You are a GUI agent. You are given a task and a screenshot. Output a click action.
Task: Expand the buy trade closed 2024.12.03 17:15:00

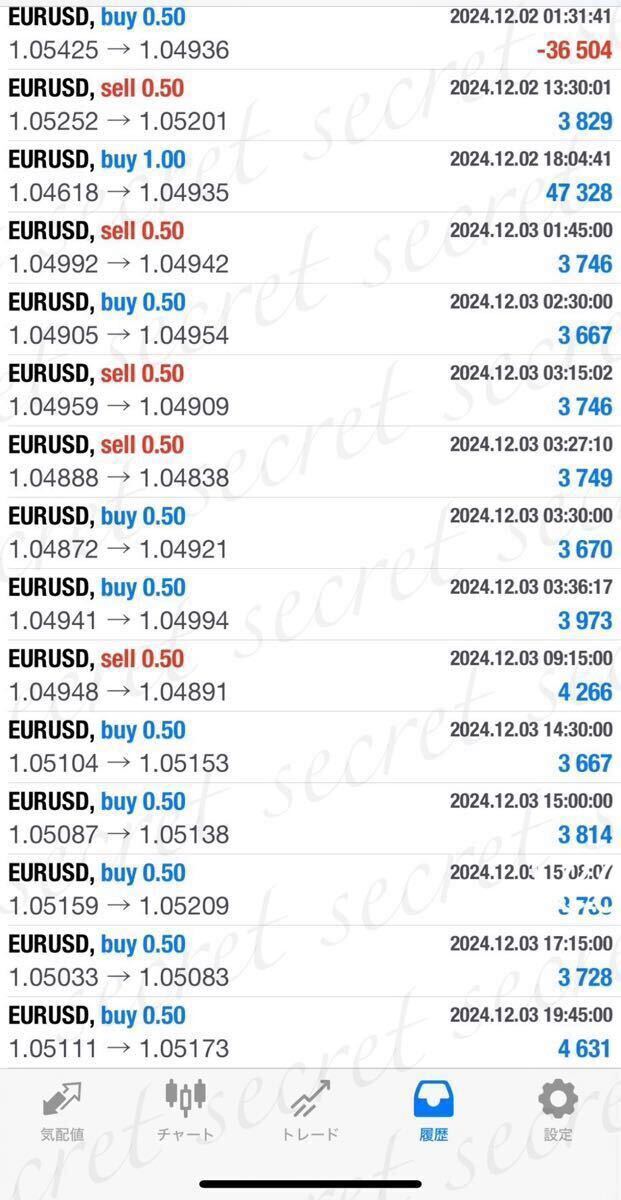[310, 961]
